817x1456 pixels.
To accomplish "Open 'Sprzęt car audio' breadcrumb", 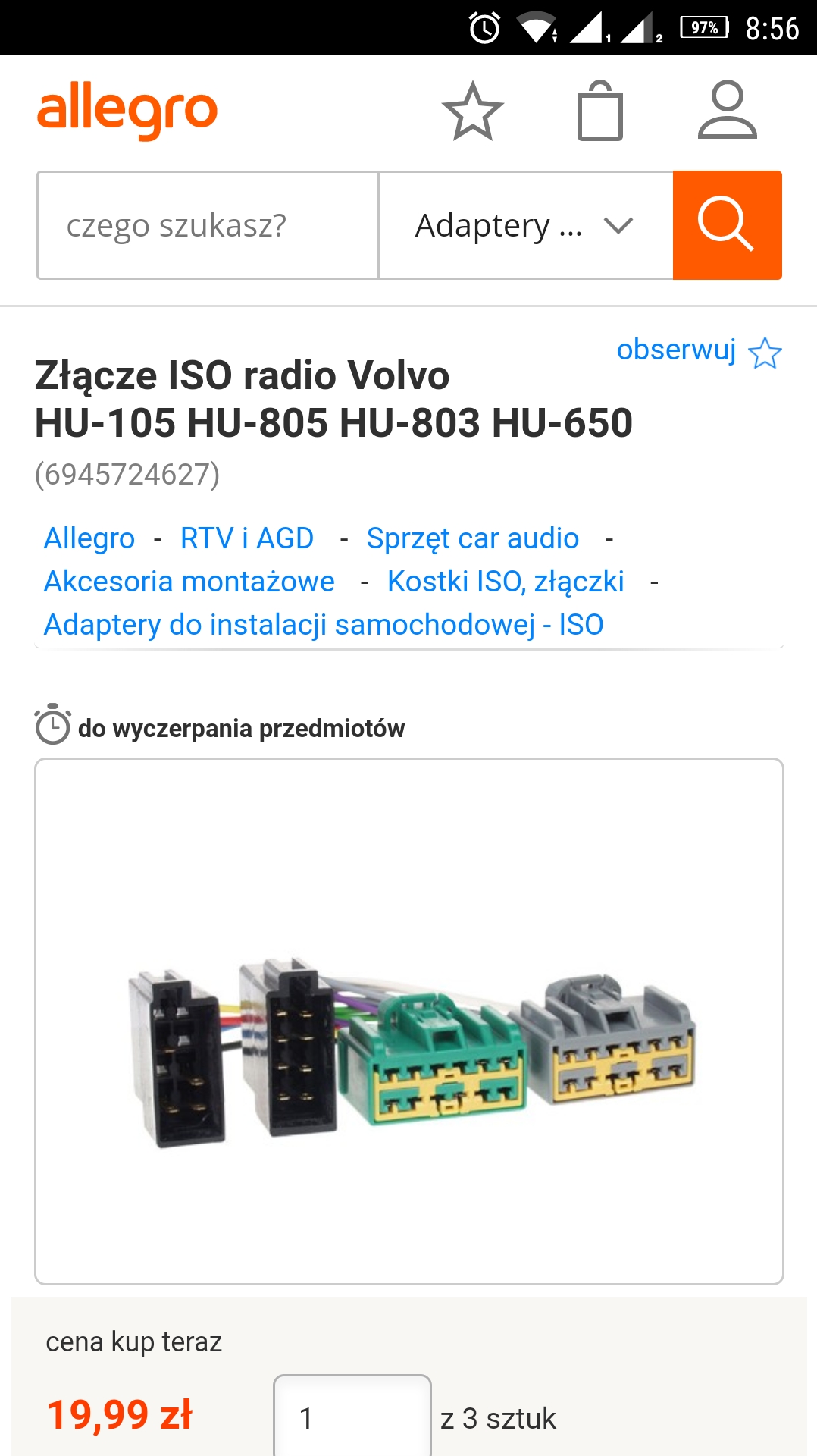I will coord(472,538).
